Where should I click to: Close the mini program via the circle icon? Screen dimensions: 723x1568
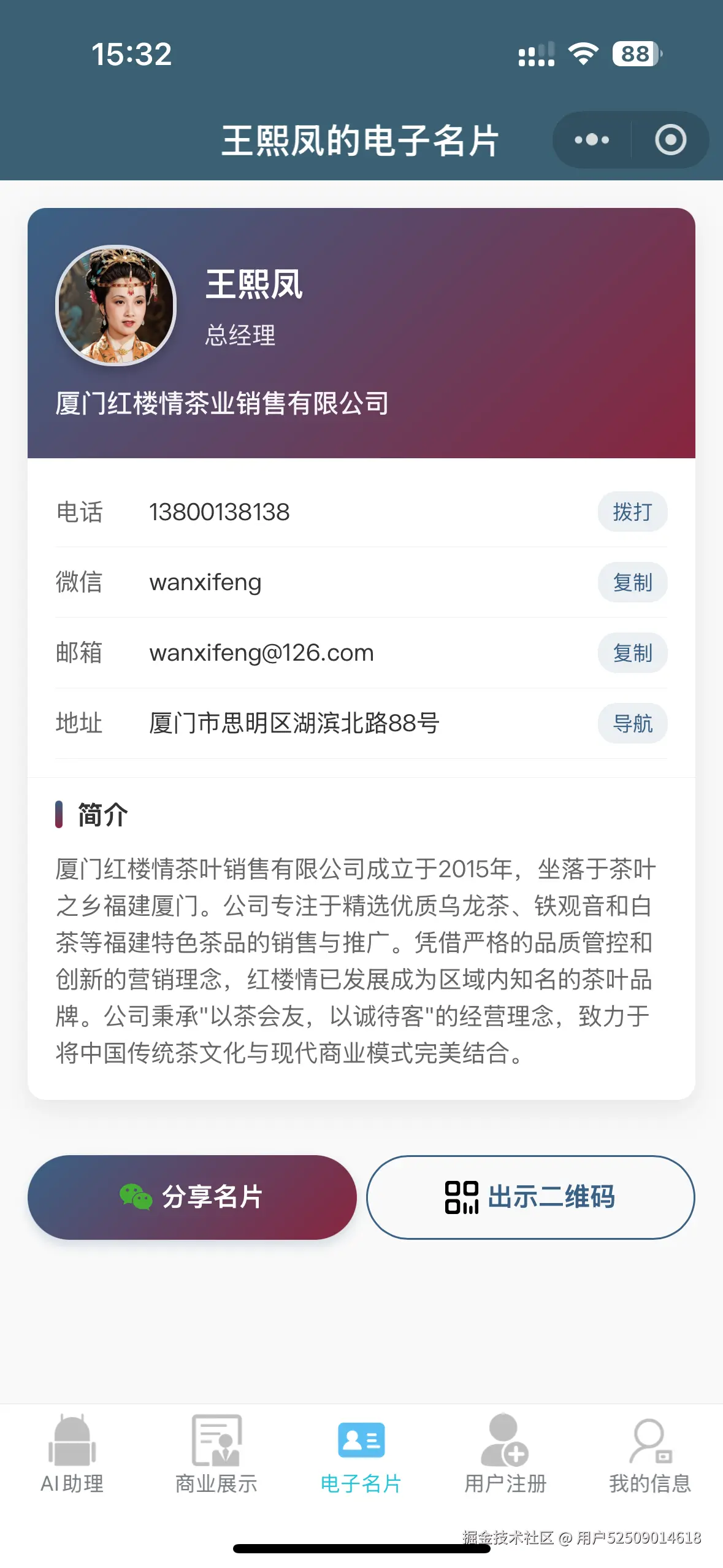click(x=670, y=140)
